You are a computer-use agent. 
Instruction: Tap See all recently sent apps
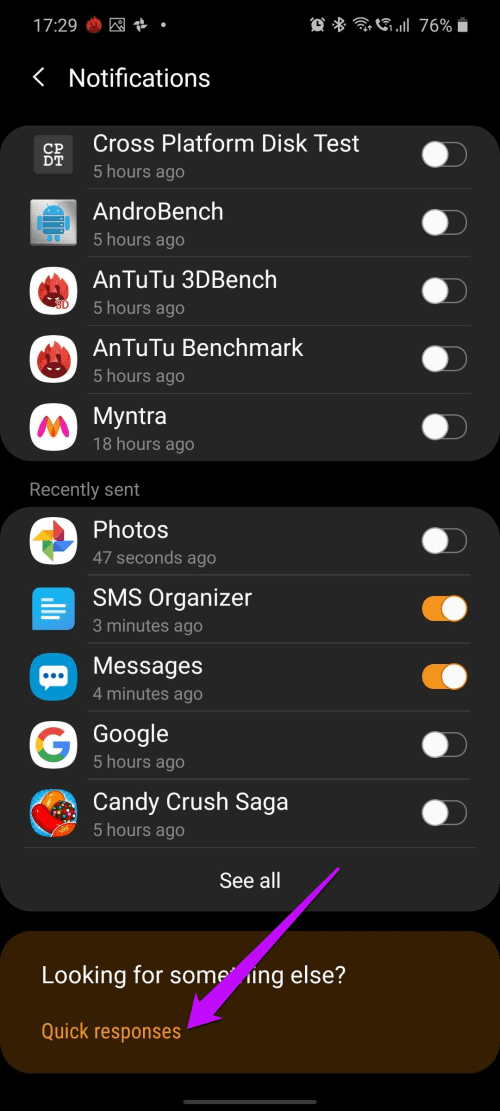point(250,880)
